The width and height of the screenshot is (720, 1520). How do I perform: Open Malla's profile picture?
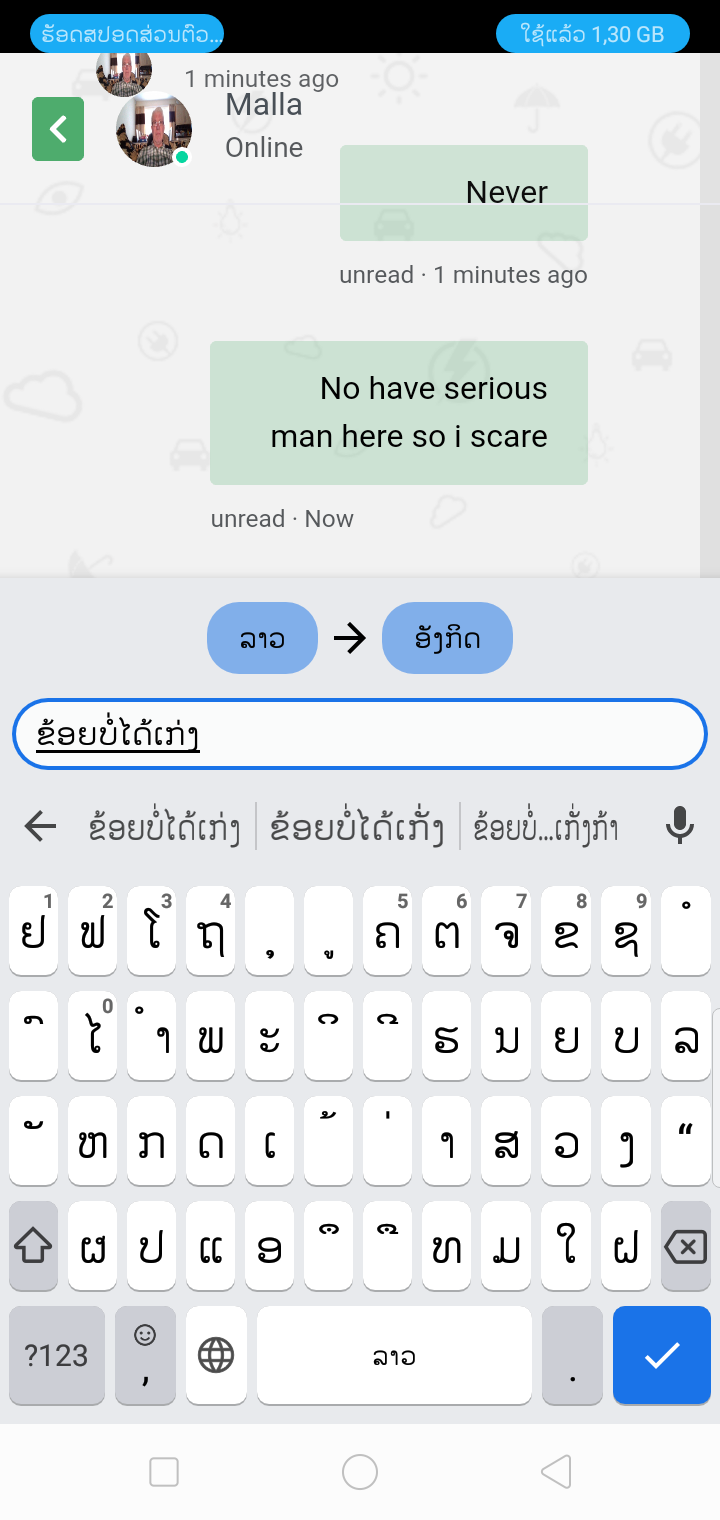153,129
